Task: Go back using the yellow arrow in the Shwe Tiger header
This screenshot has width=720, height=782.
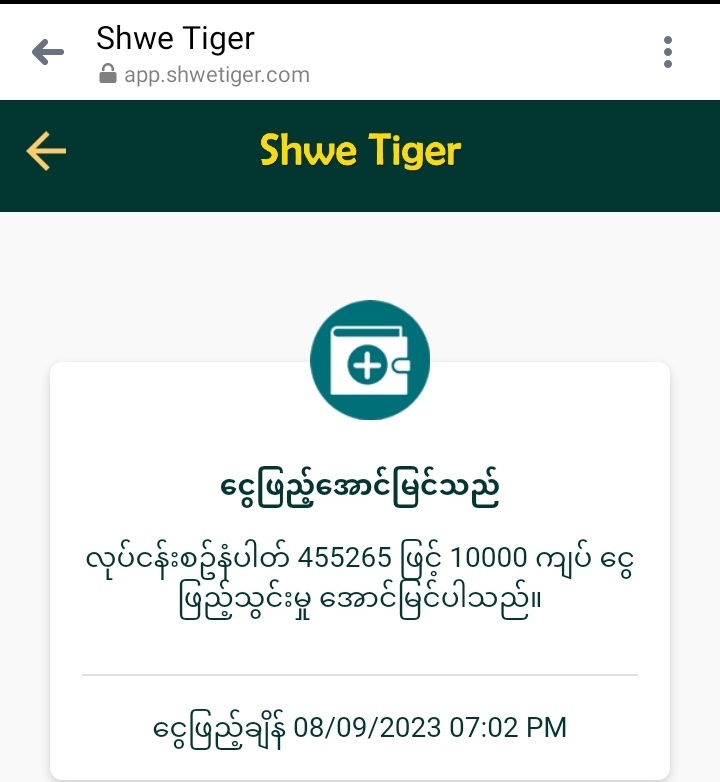Action: point(46,152)
